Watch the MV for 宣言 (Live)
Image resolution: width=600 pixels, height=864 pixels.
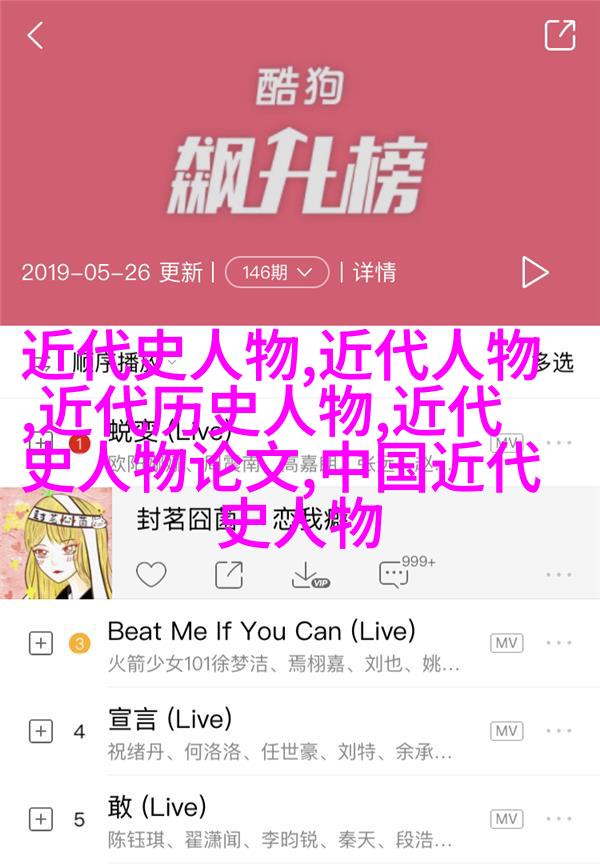click(506, 731)
